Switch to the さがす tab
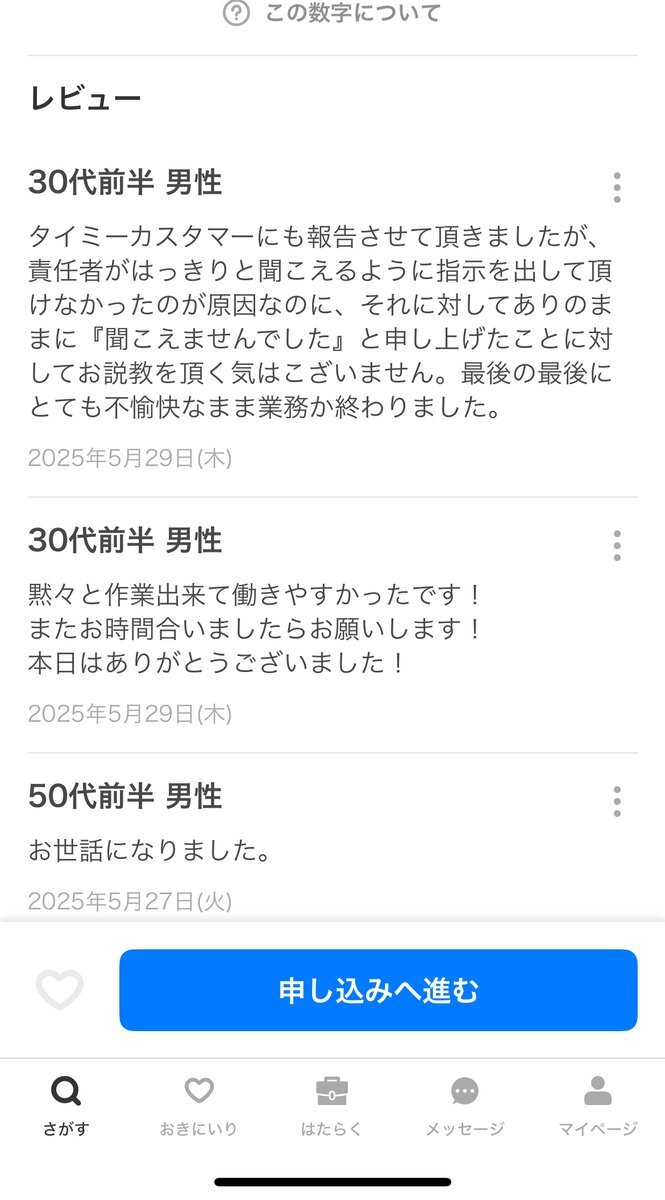The height and width of the screenshot is (1200, 665). [x=66, y=1107]
